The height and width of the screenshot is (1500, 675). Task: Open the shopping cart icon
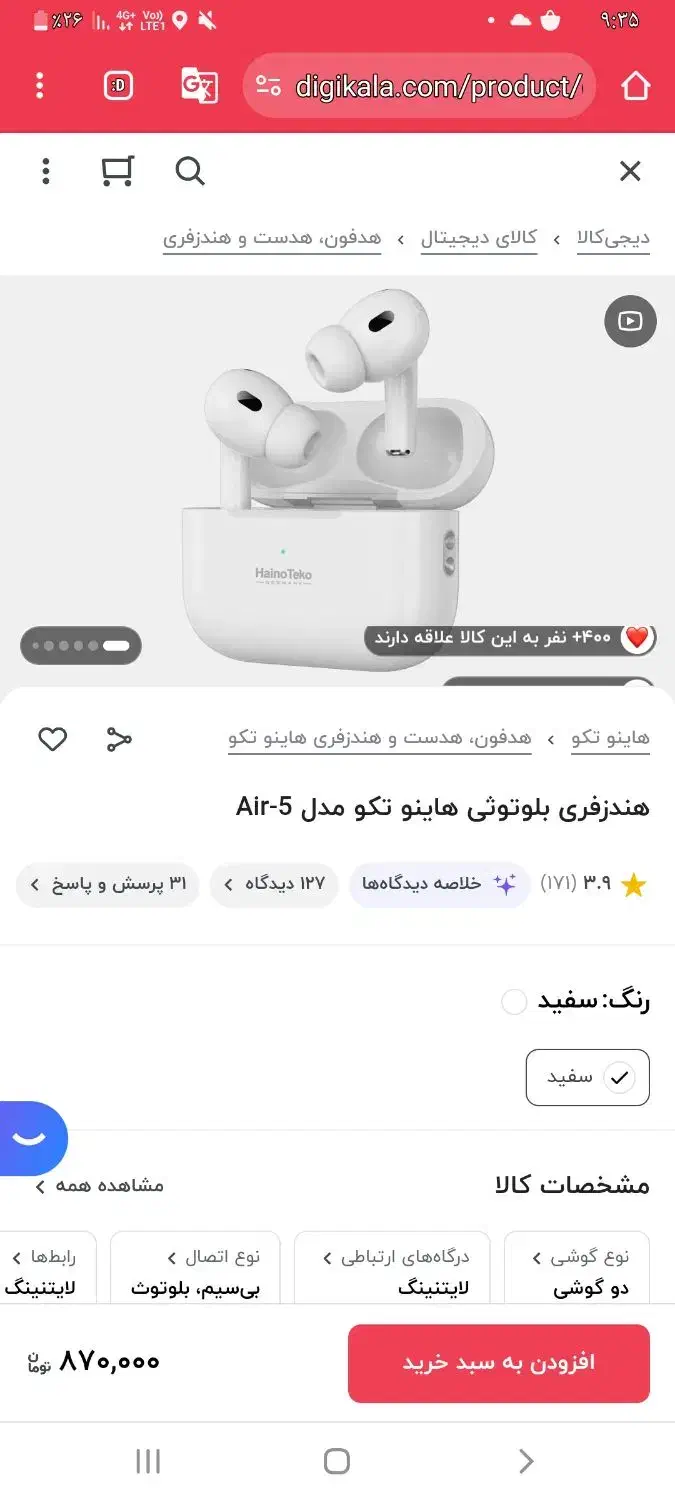[117, 172]
